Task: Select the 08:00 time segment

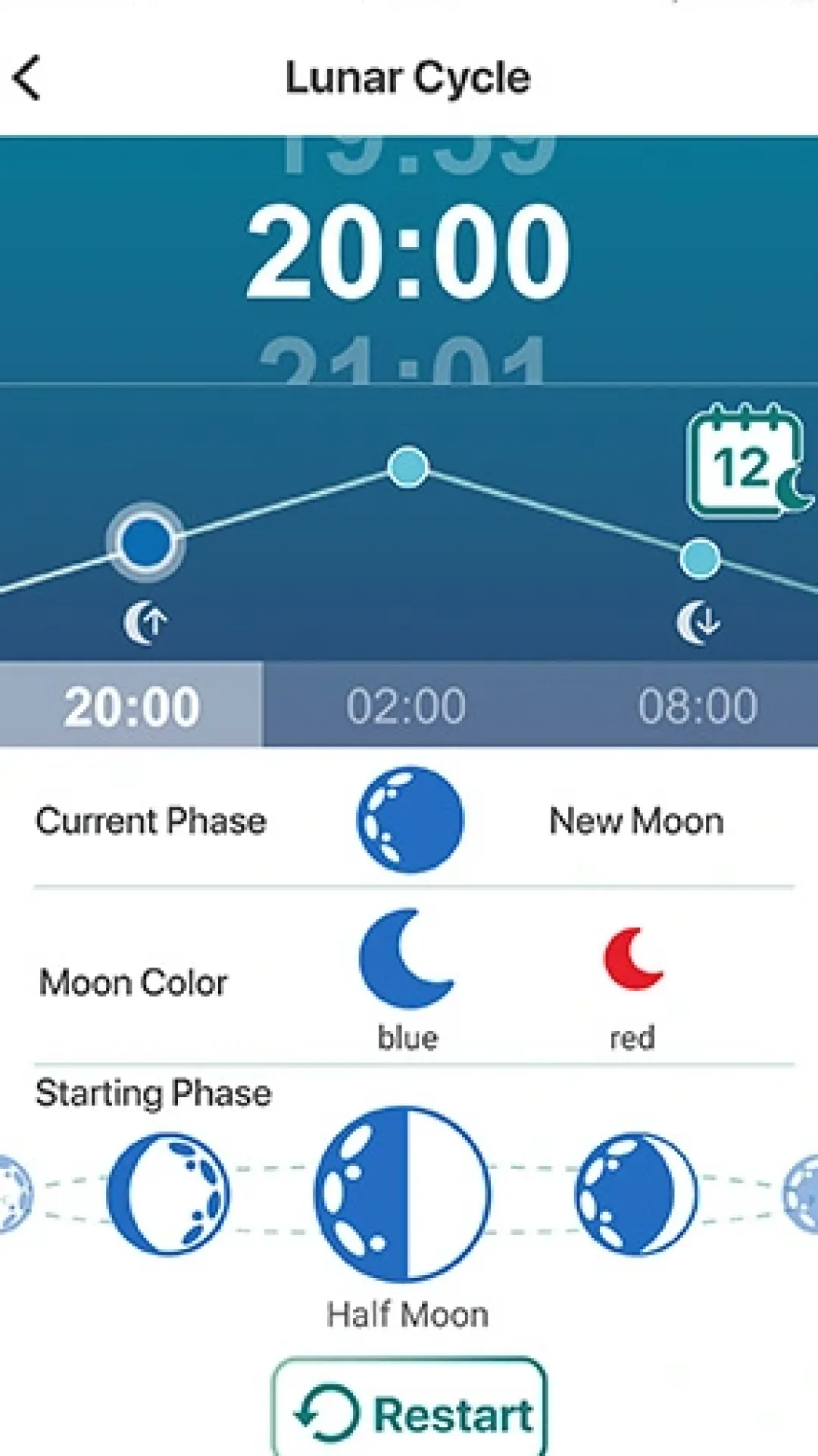Action: 698,706
